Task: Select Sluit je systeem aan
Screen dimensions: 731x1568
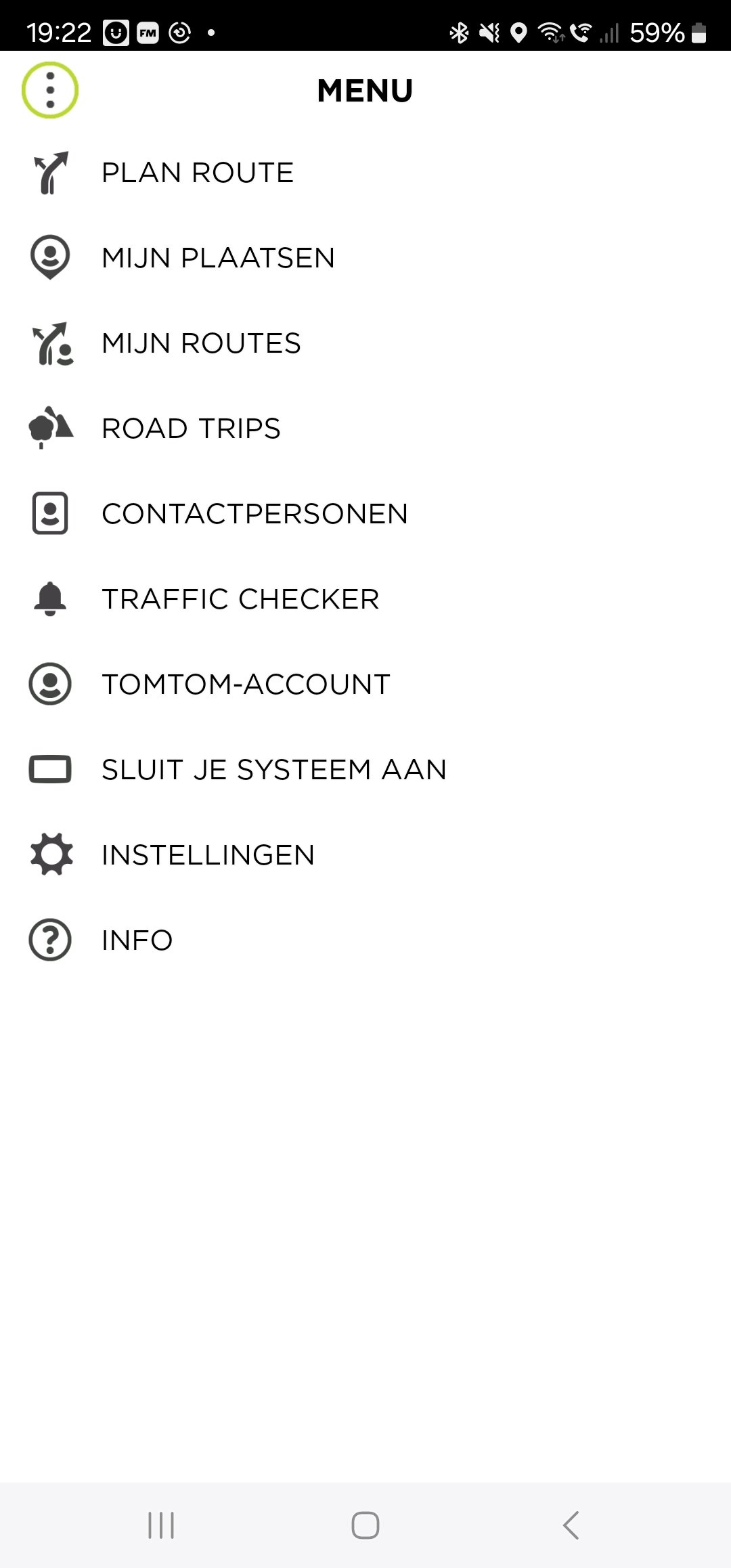Action: click(273, 770)
